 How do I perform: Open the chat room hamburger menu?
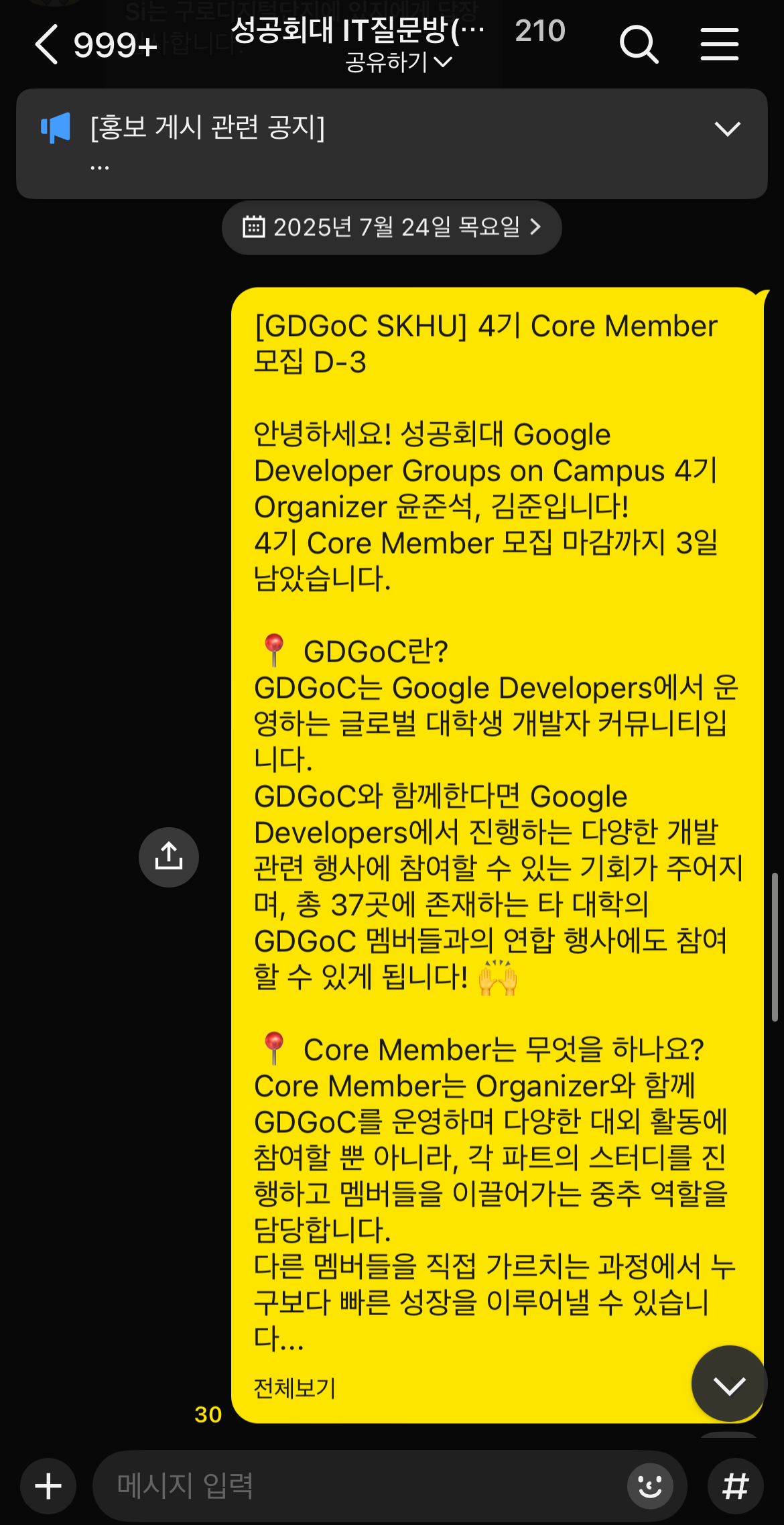(x=719, y=44)
